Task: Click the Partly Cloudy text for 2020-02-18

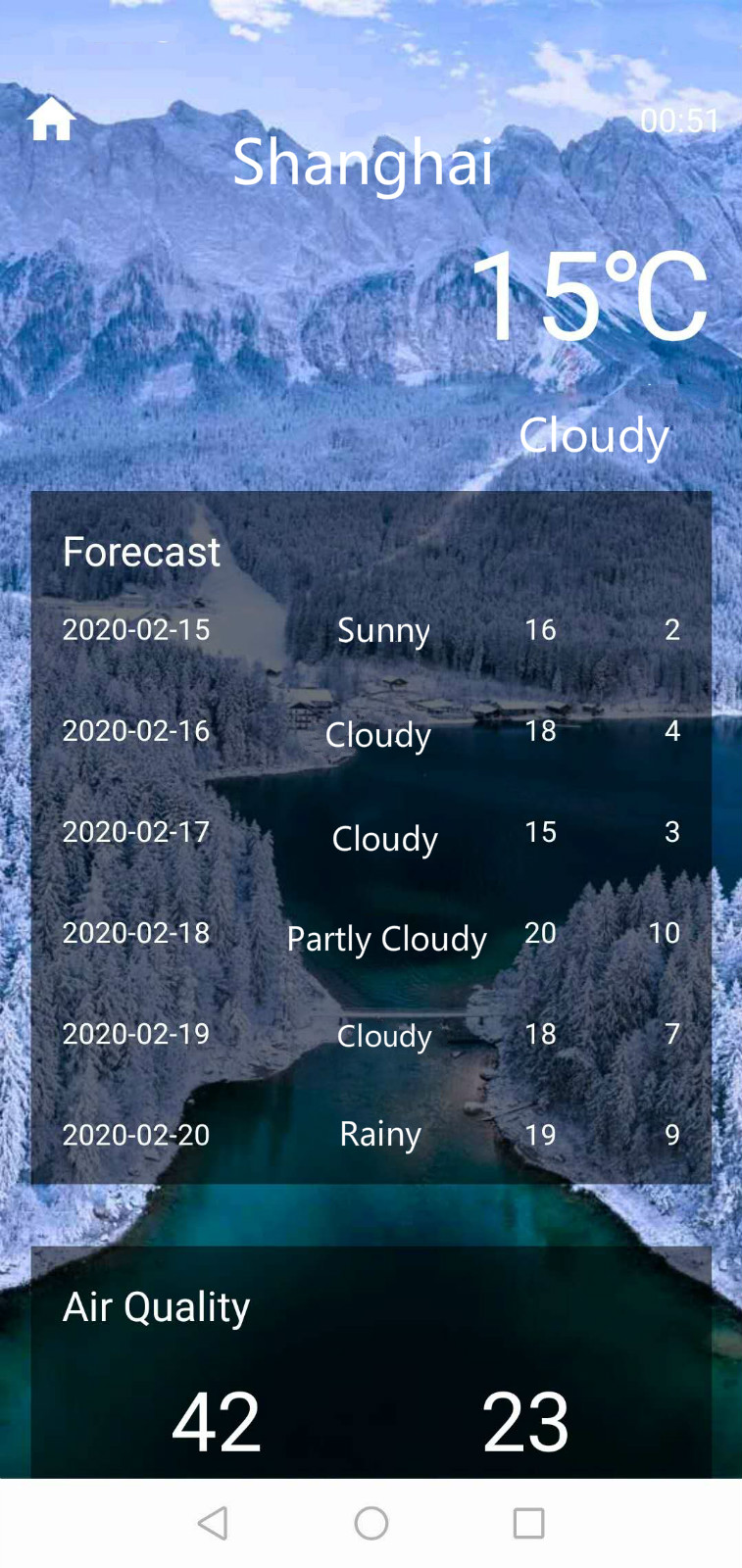Action: (x=387, y=939)
